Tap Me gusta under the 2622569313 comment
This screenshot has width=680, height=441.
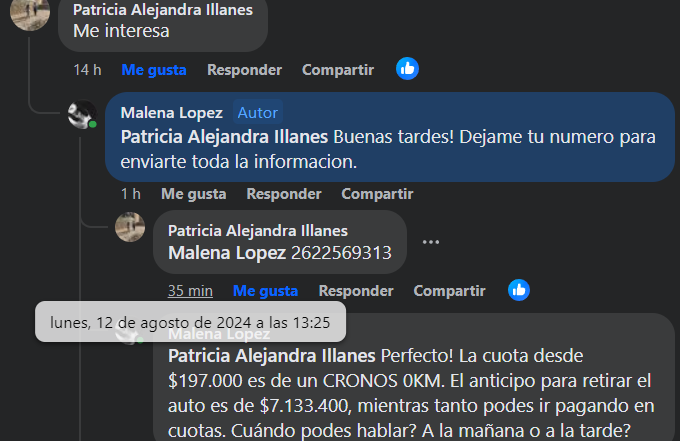coord(265,291)
